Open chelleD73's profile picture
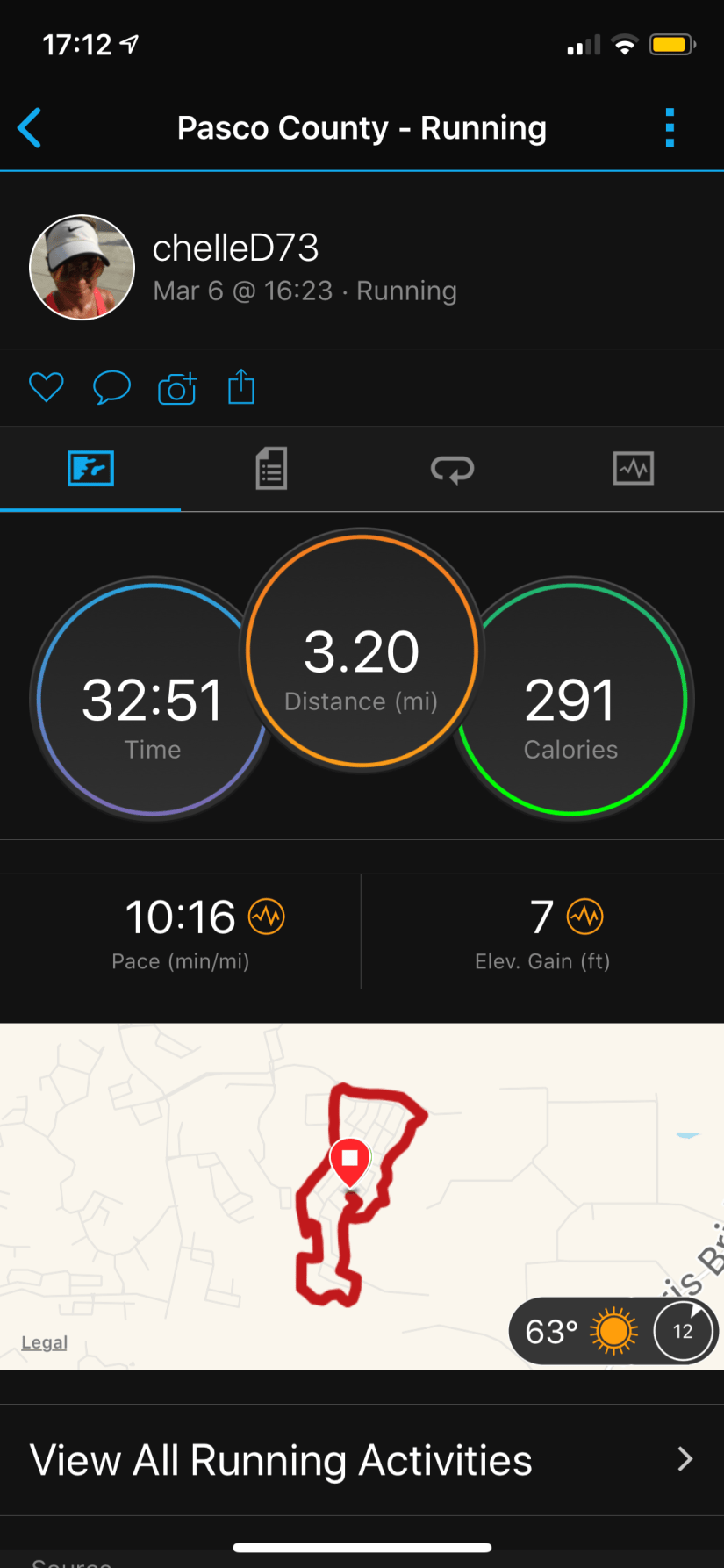This screenshot has width=724, height=1568. 82,267
